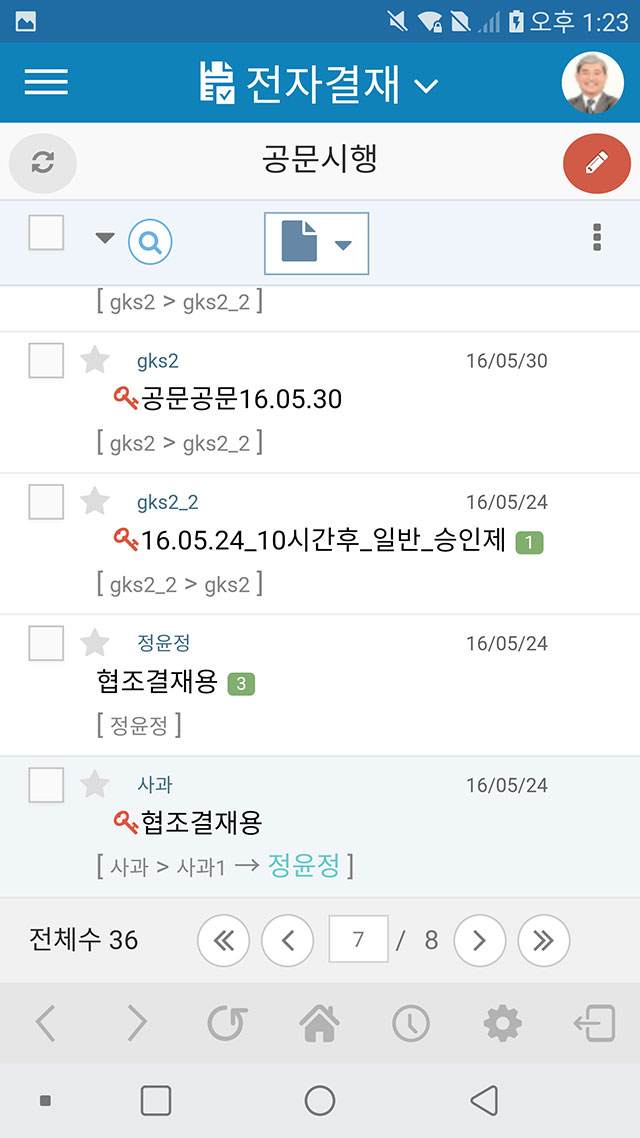Open the three-dot overflow menu

597,238
